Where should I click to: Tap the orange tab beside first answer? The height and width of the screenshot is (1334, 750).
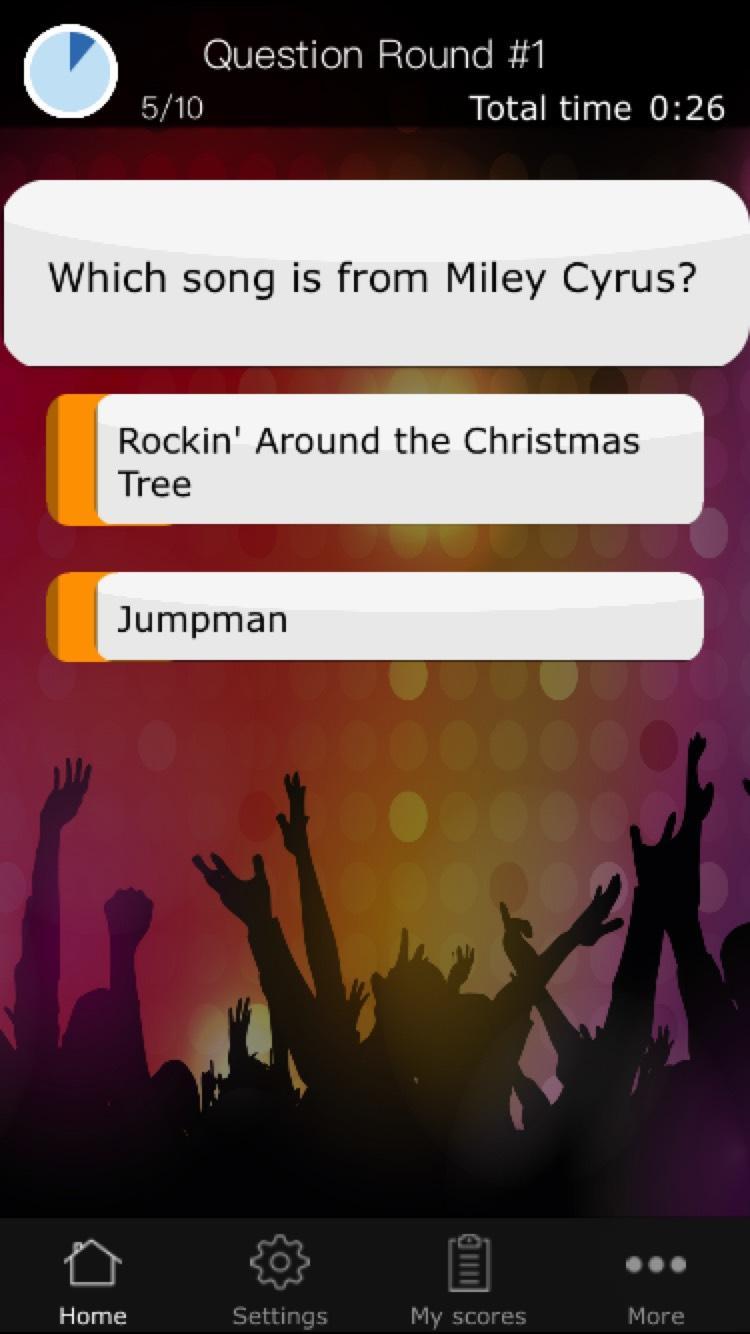(x=77, y=460)
